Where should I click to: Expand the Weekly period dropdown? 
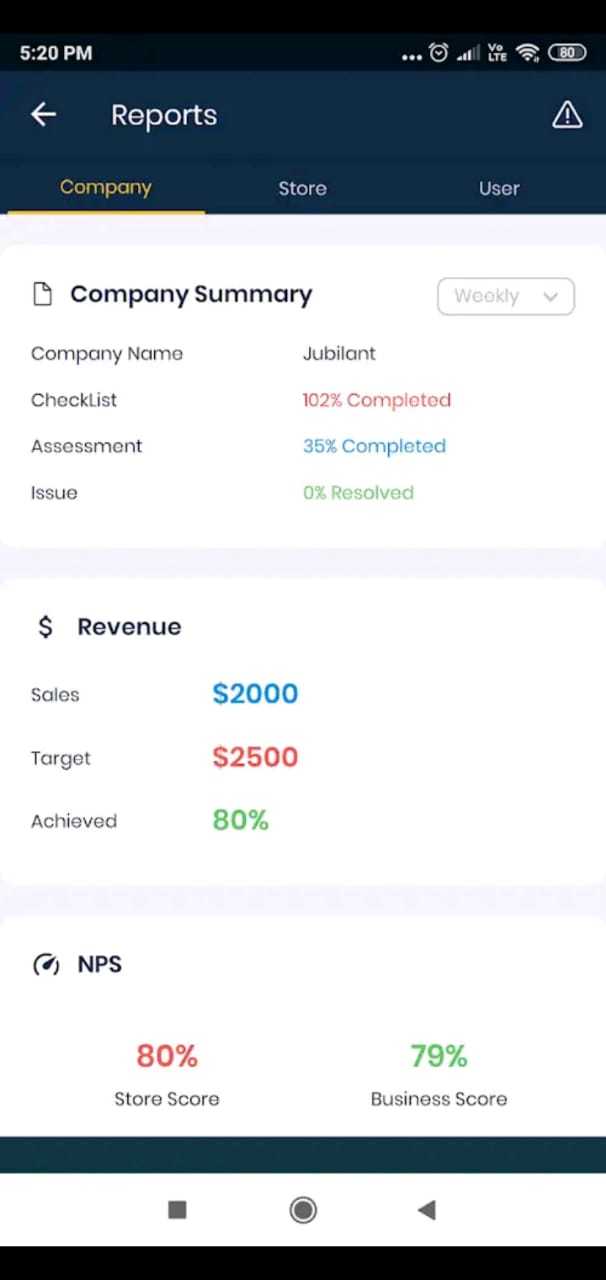505,296
